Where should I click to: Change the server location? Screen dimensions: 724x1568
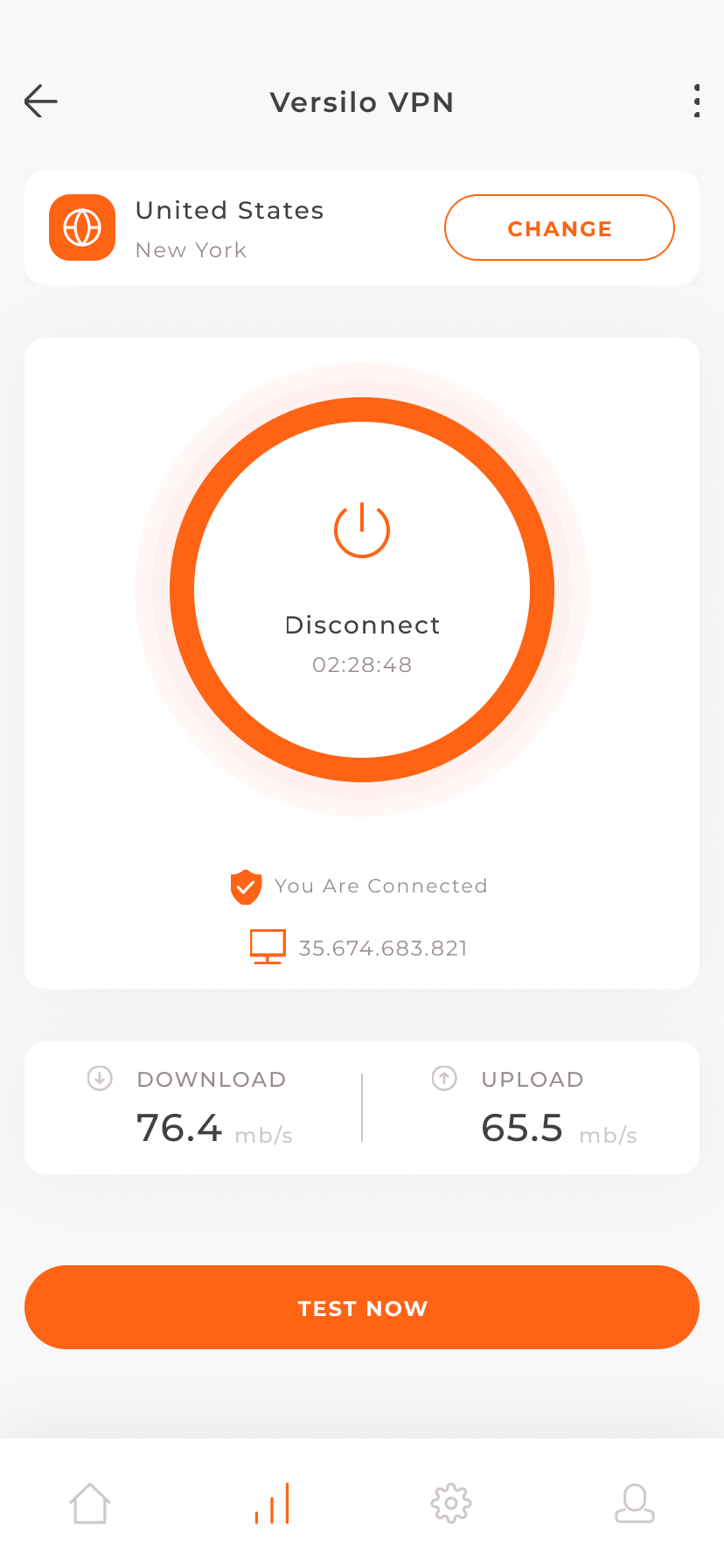click(x=559, y=228)
